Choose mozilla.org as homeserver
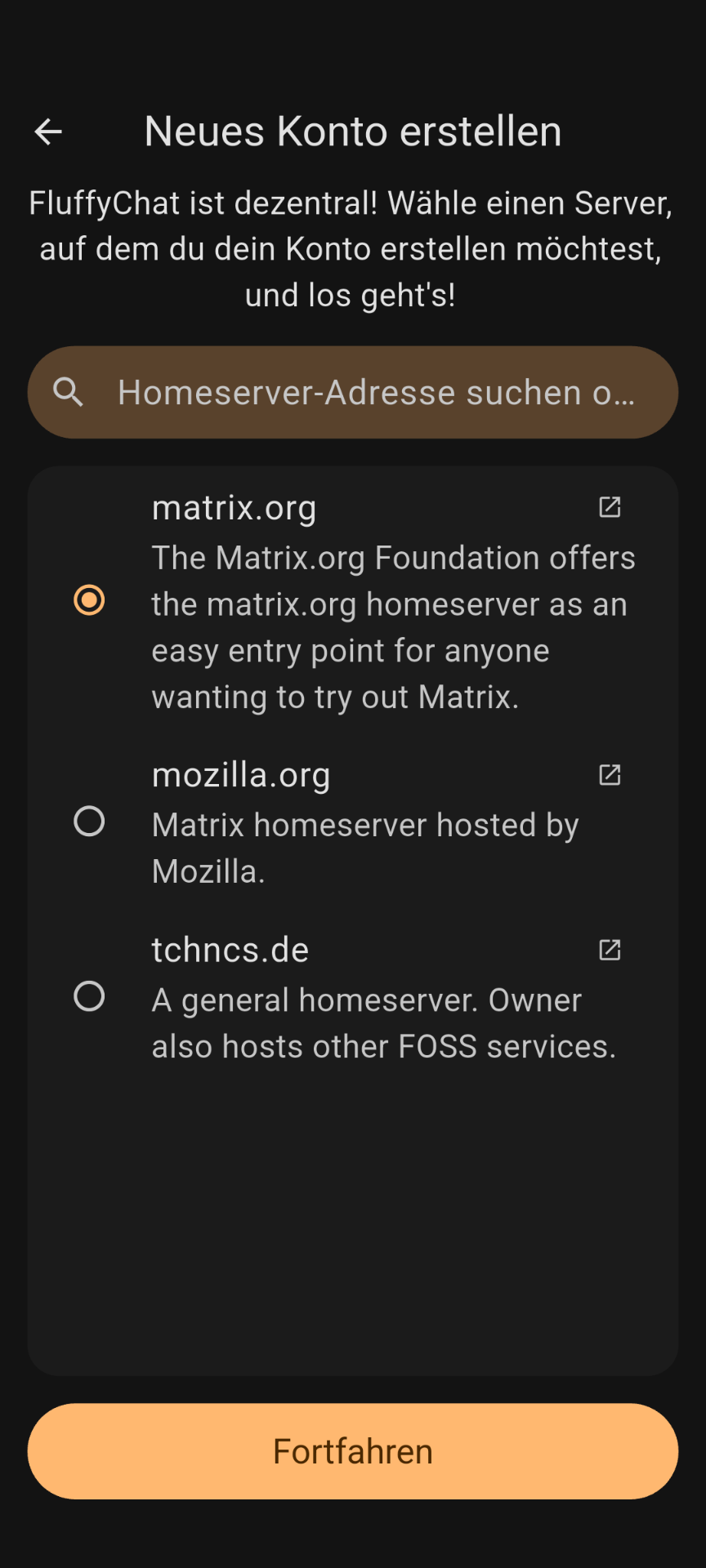 click(x=89, y=822)
